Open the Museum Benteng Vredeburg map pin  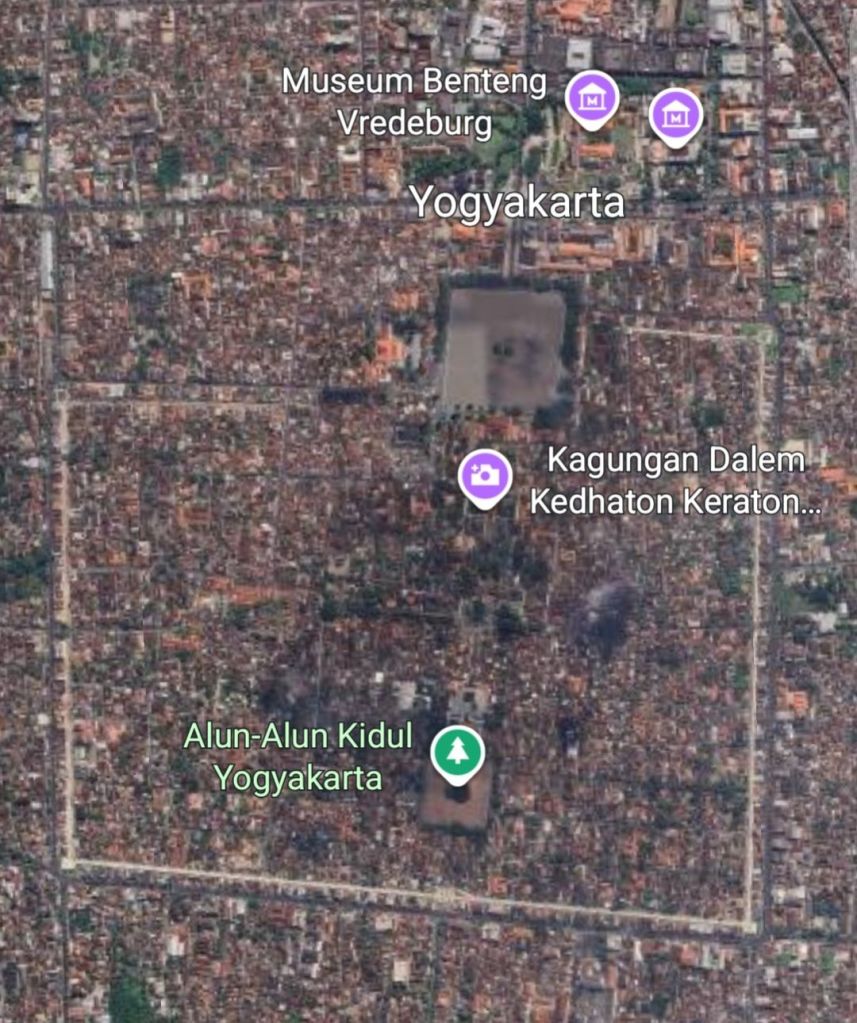pos(592,99)
